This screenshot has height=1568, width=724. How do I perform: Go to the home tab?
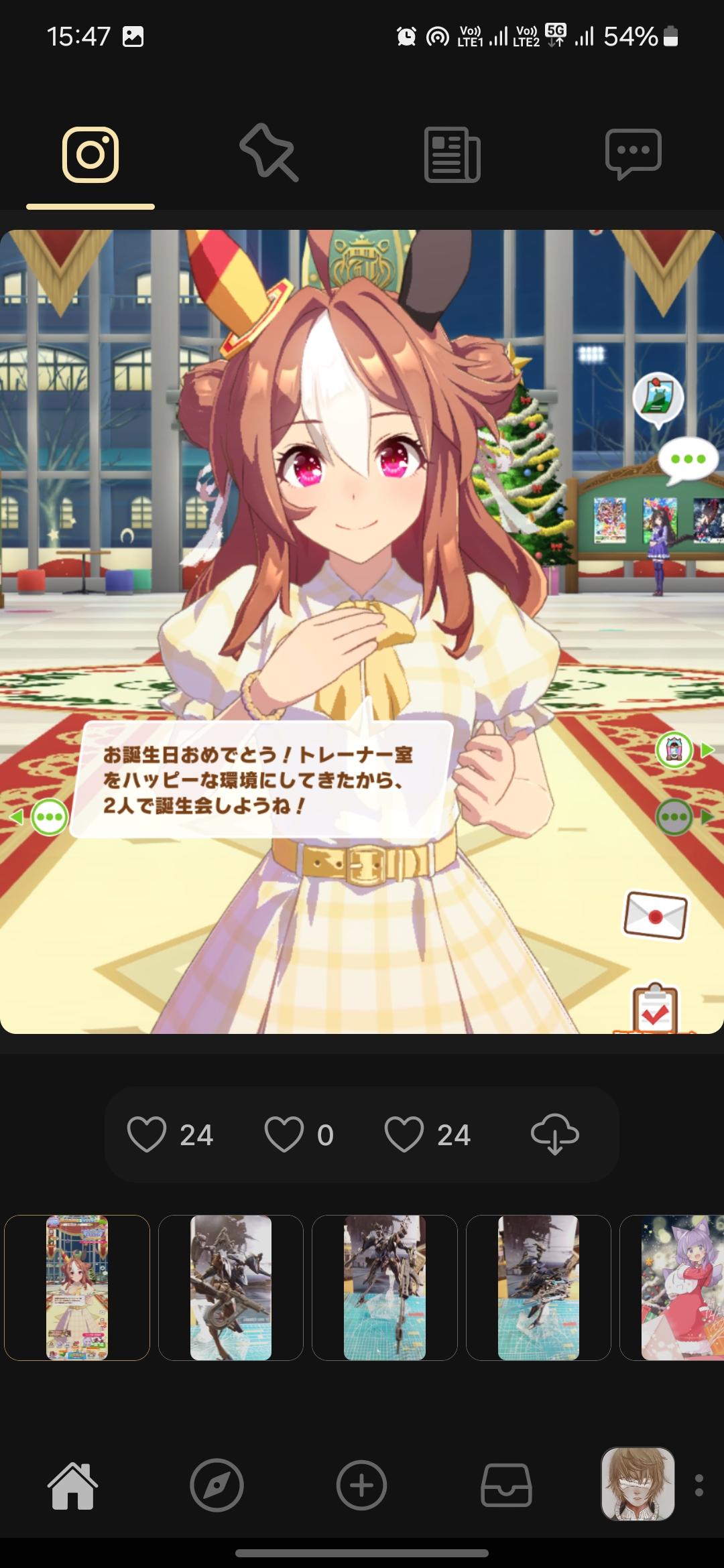pos(72,1486)
